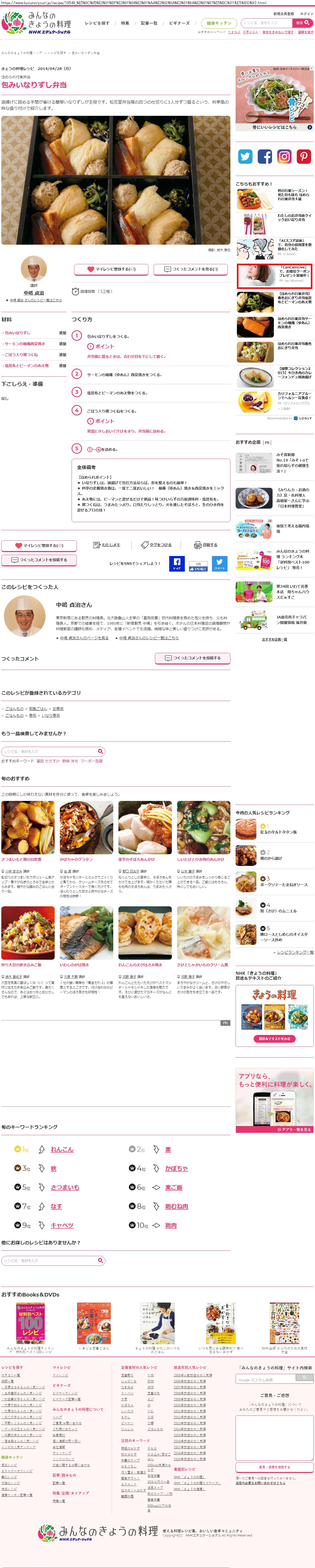
Task: Print the recipe with 印刷する
Action: point(206,545)
